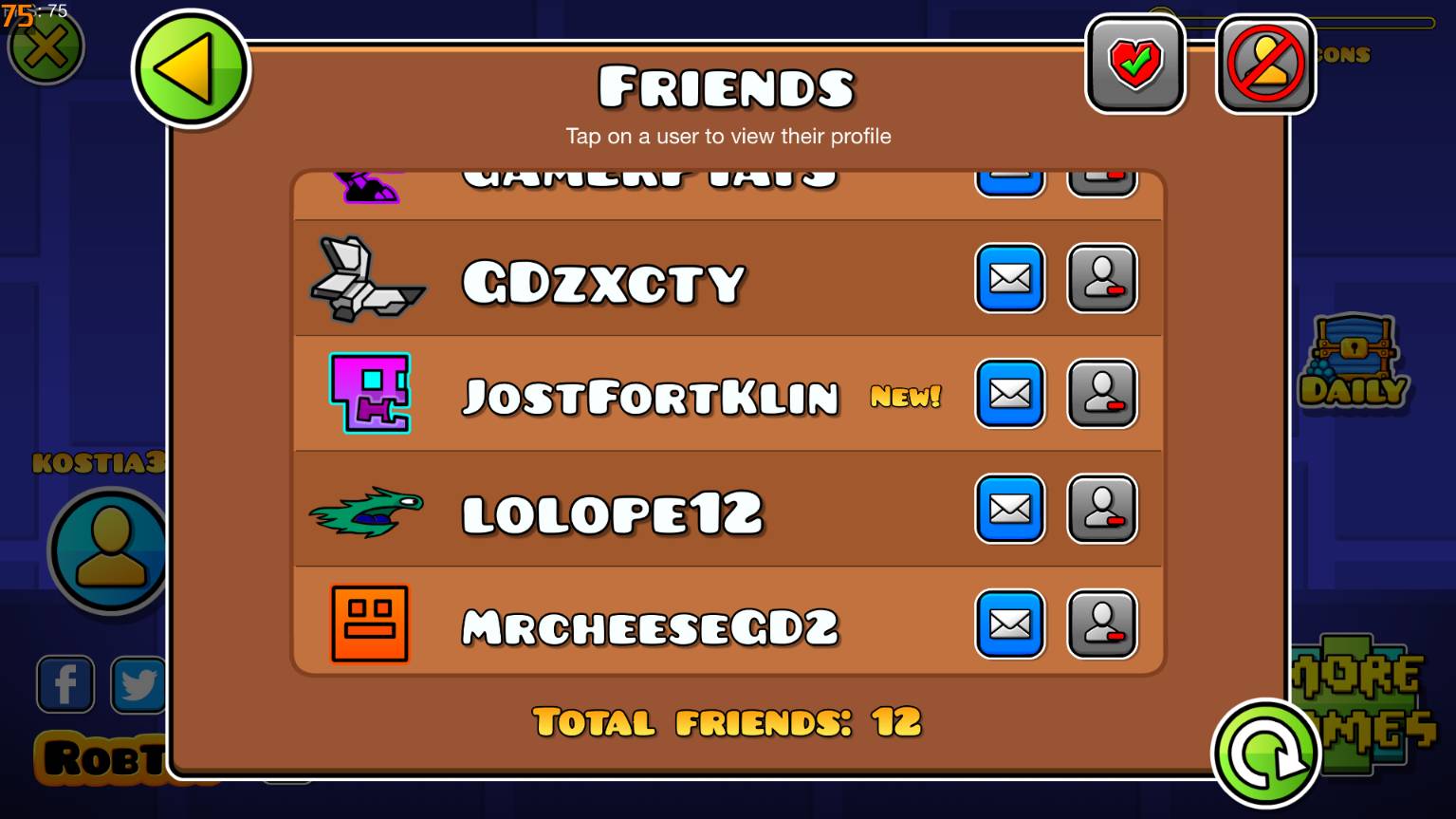The image size is (1456, 819).
Task: Open GDzxcty's profile
Action: point(603,282)
